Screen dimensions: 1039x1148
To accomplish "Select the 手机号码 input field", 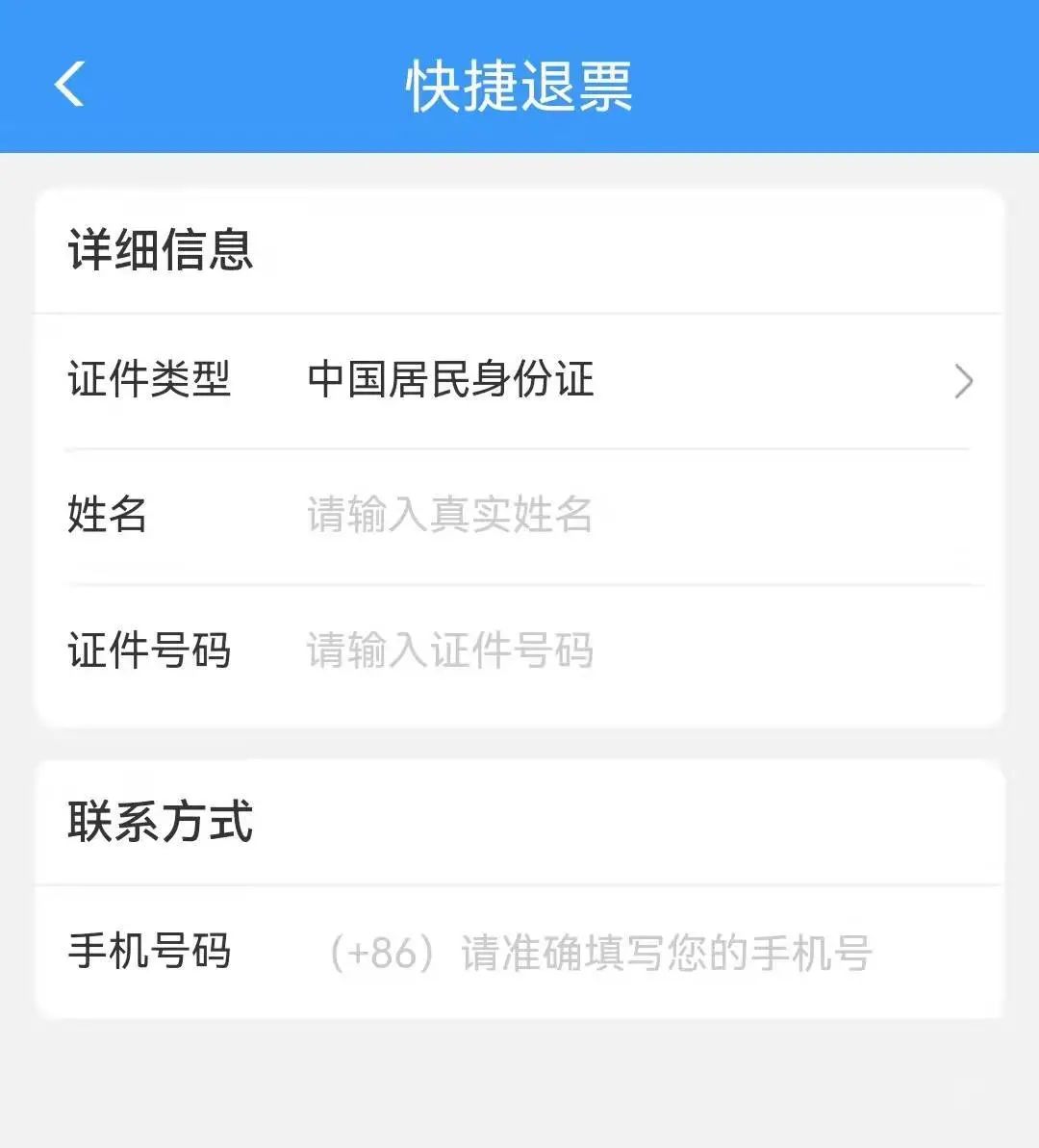I will click(x=635, y=953).
